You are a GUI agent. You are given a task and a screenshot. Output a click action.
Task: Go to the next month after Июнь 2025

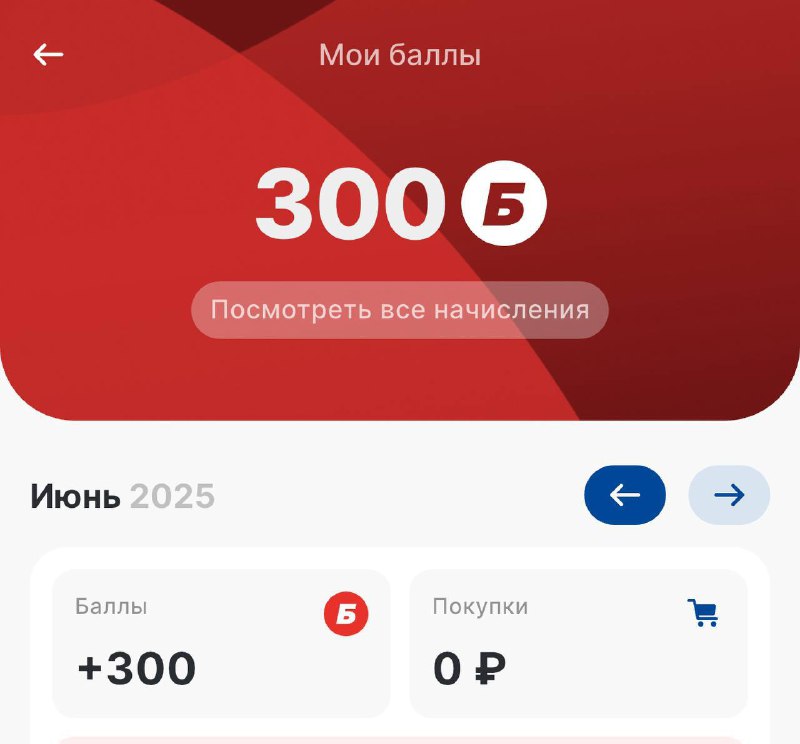pyautogui.click(x=729, y=495)
